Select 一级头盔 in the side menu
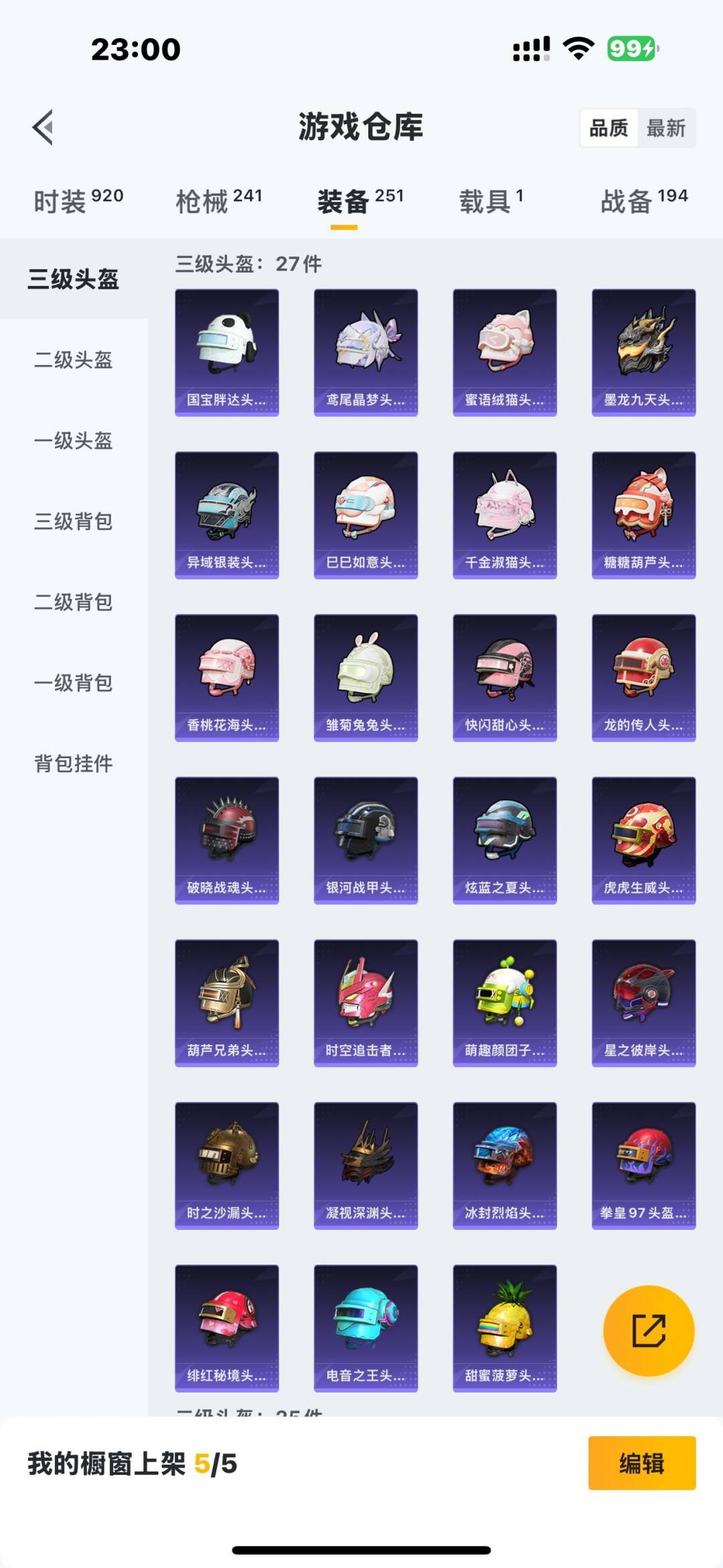 click(x=74, y=441)
